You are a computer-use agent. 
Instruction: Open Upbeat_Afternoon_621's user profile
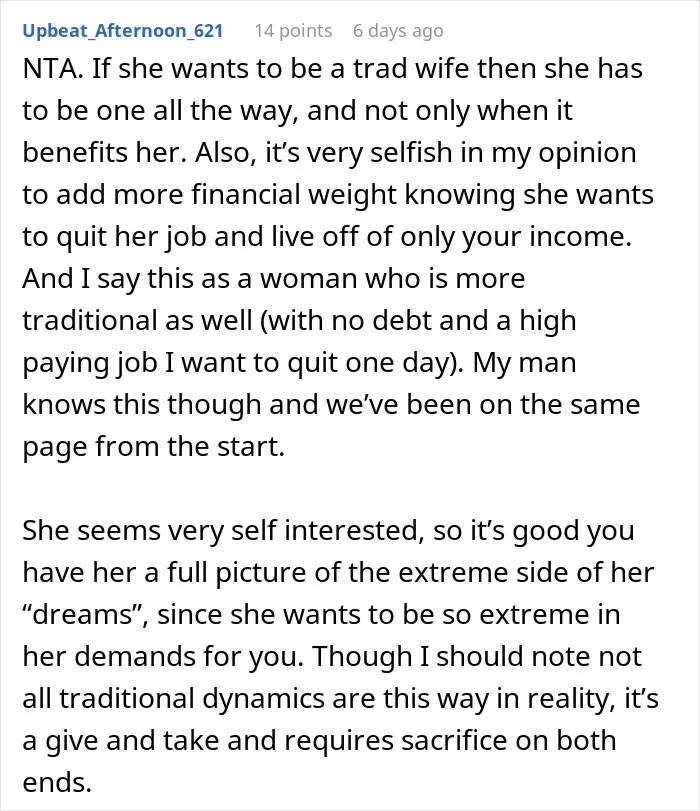[123, 31]
